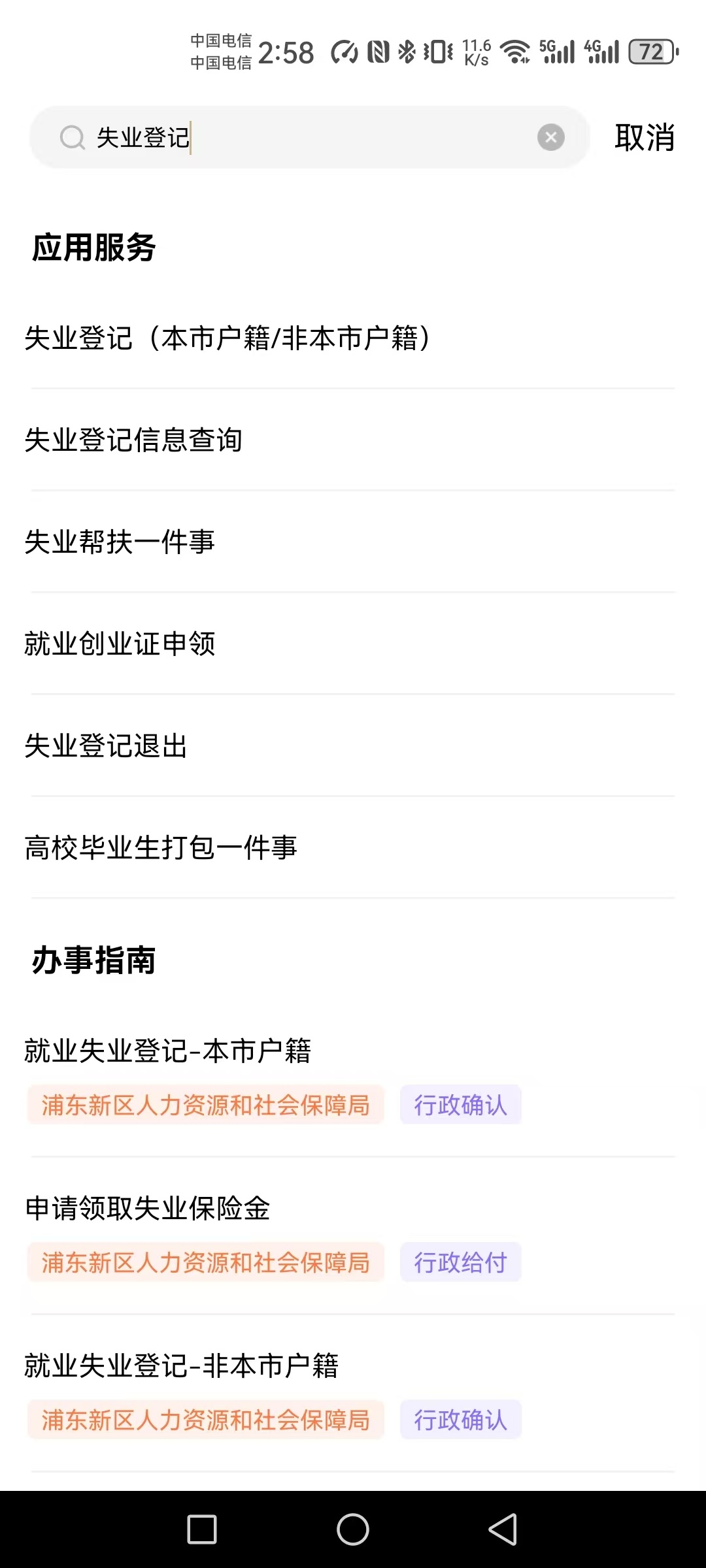706x1568 pixels.
Task: Open the 申请领取失业保险金 guide
Action: (x=148, y=1208)
